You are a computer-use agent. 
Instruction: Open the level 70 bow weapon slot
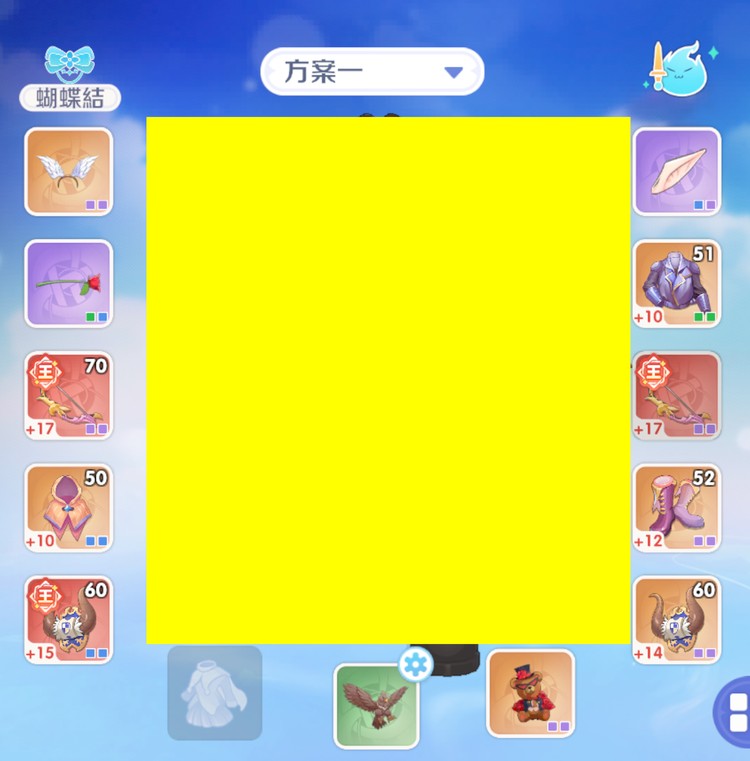(x=68, y=395)
